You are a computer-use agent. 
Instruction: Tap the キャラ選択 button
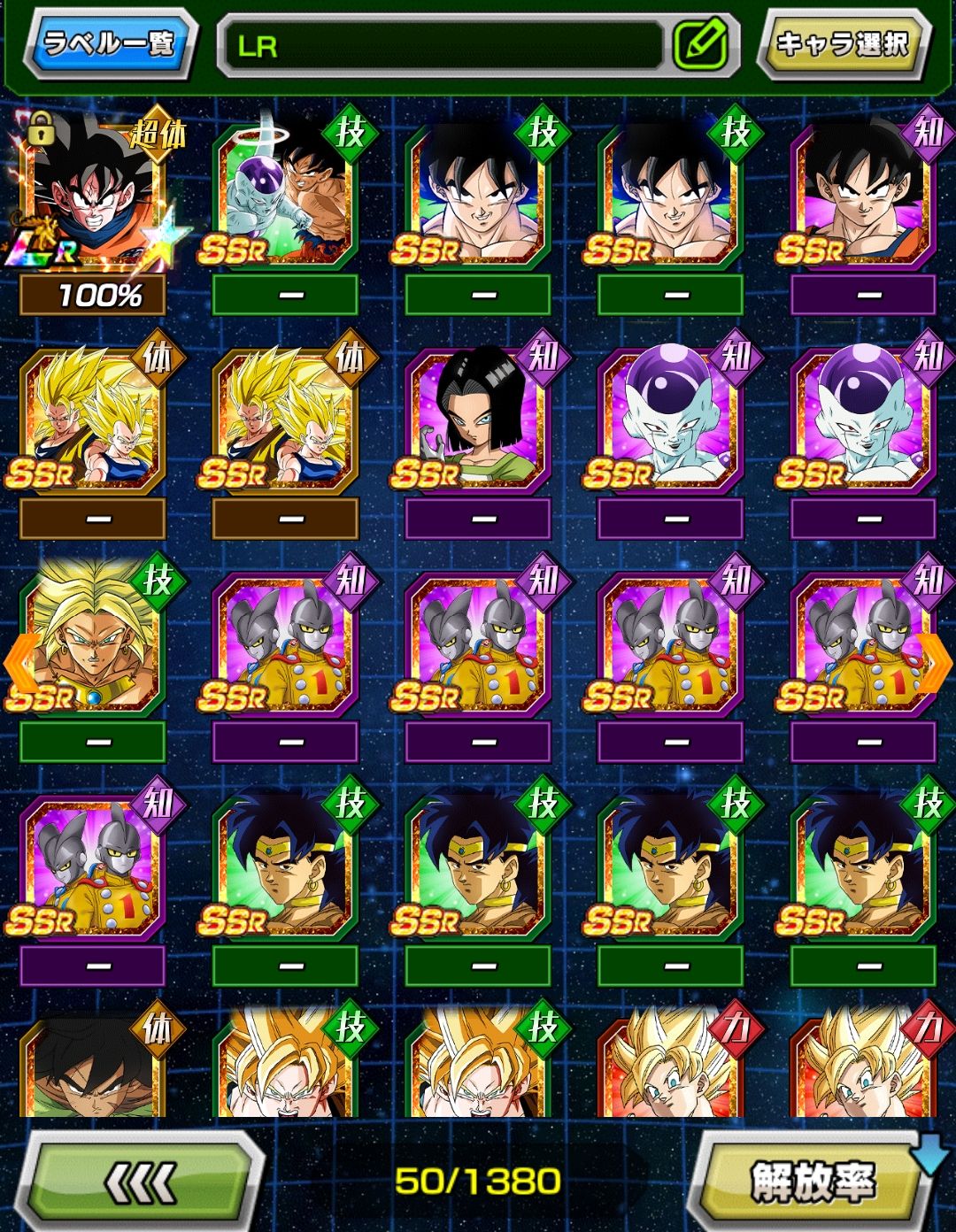(843, 43)
